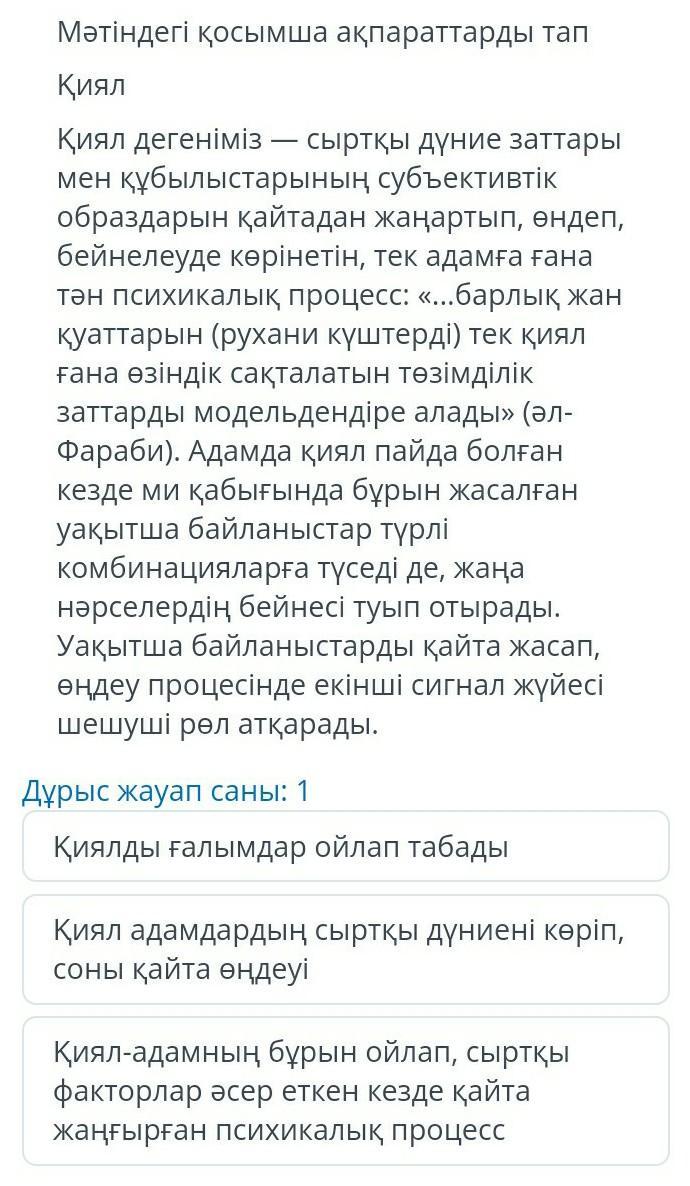Image resolution: width=690 pixels, height=1186 pixels.
Task: Choose option 'Қиял адамдардың сыртқы дүниені көріп'
Action: click(345, 950)
